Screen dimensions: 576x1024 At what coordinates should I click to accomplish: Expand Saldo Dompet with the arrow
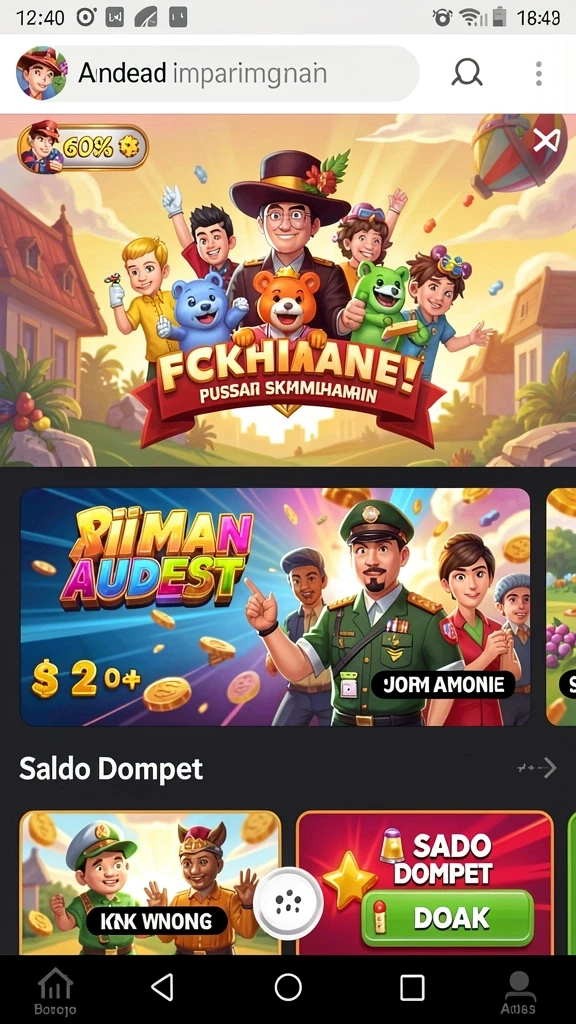[538, 768]
